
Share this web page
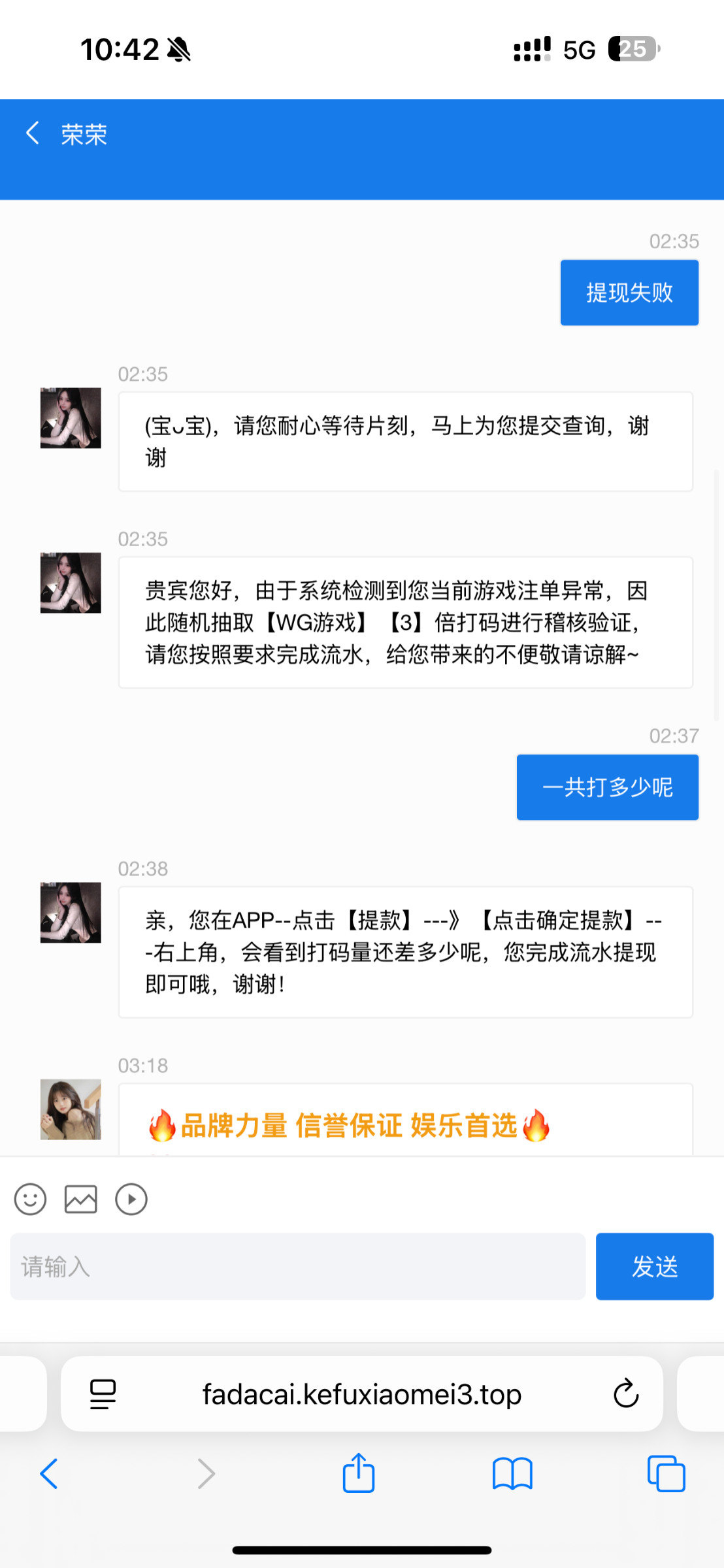pyautogui.click(x=359, y=1473)
